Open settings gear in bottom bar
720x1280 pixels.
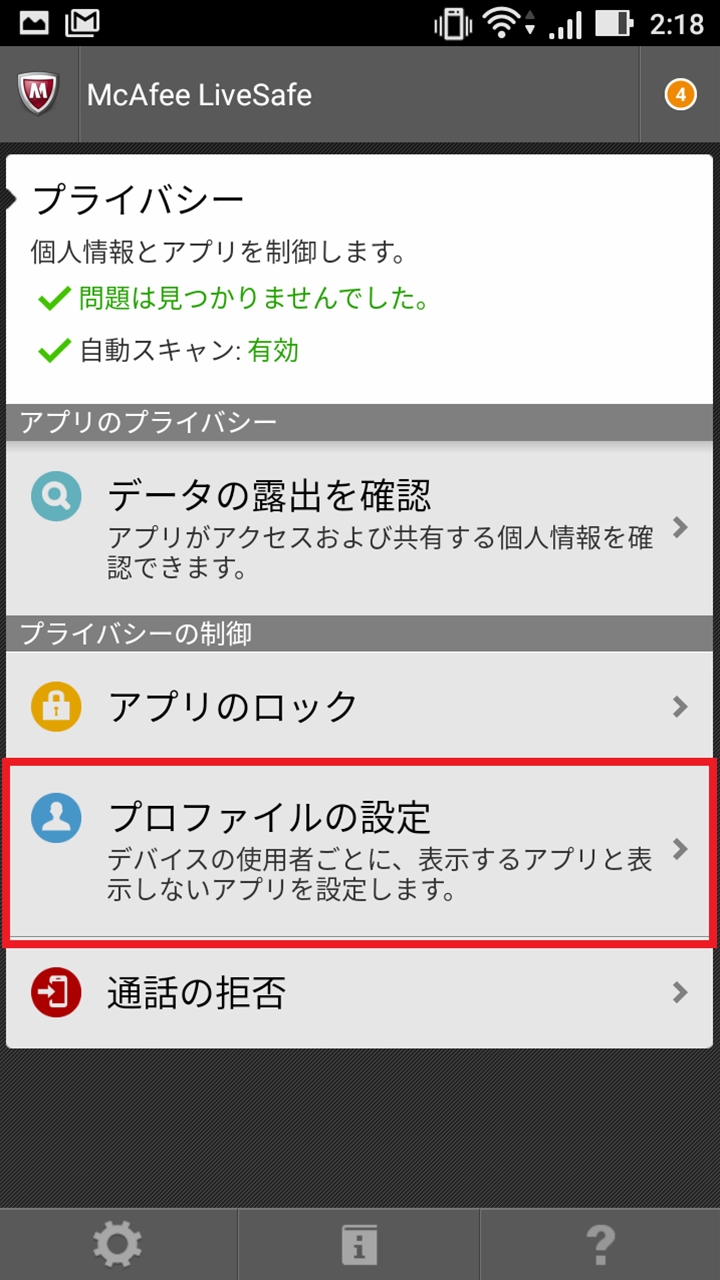click(118, 1244)
